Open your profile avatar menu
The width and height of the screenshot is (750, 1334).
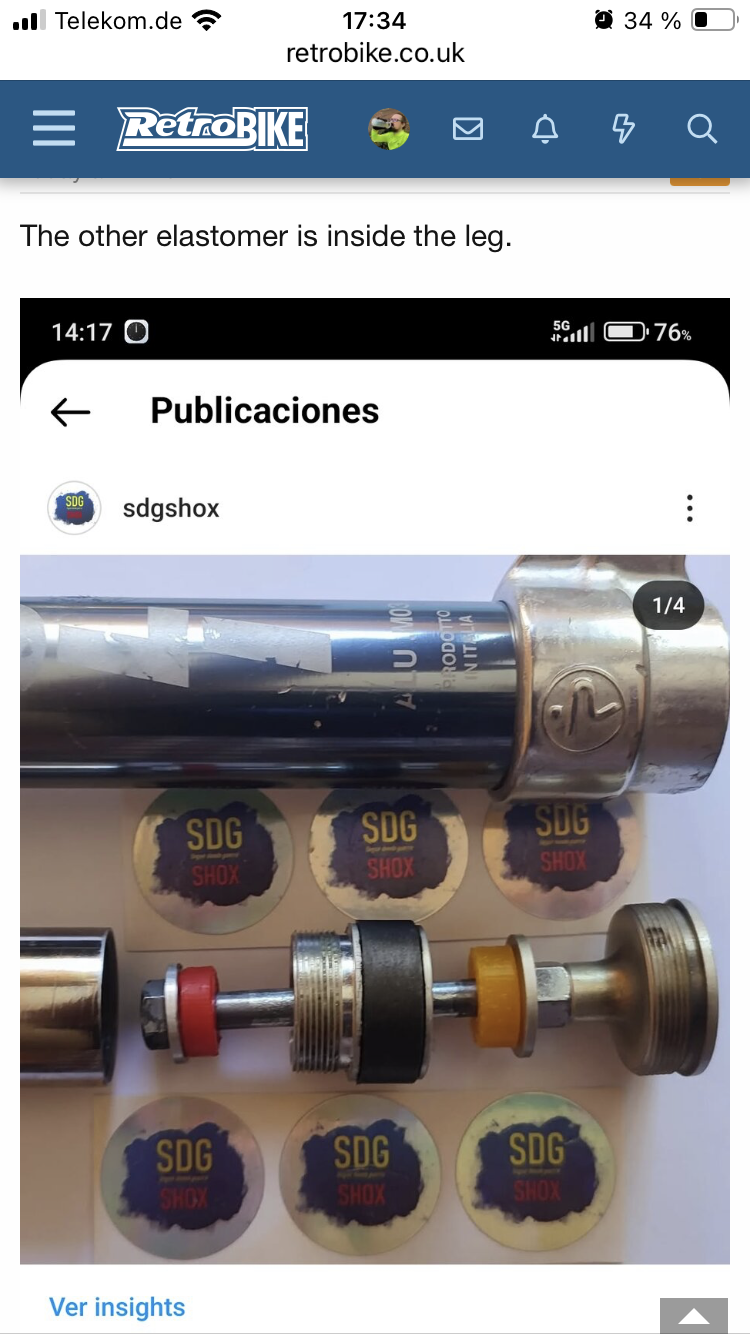pyautogui.click(x=389, y=129)
